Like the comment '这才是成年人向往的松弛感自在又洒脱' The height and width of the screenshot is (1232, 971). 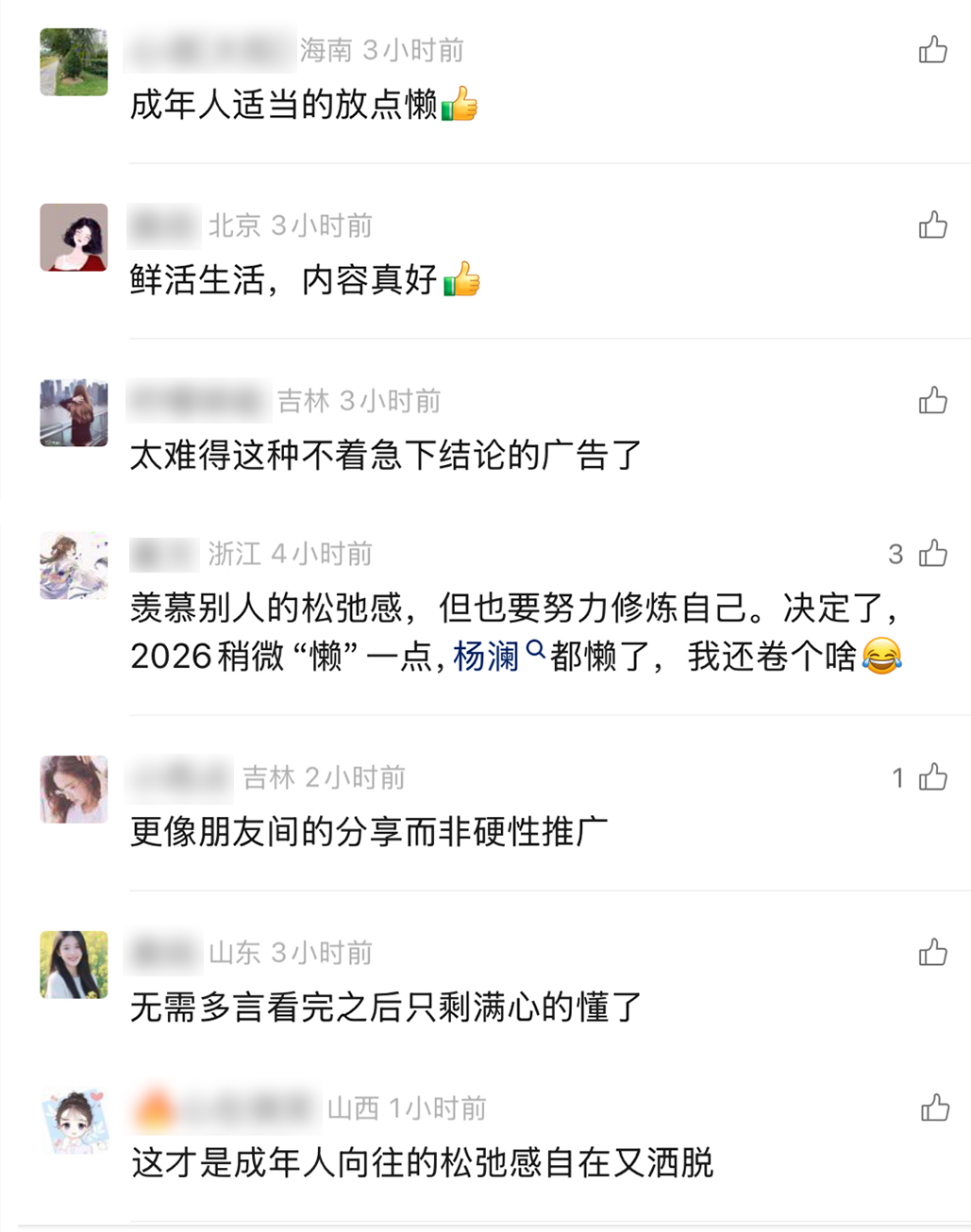click(x=934, y=1107)
